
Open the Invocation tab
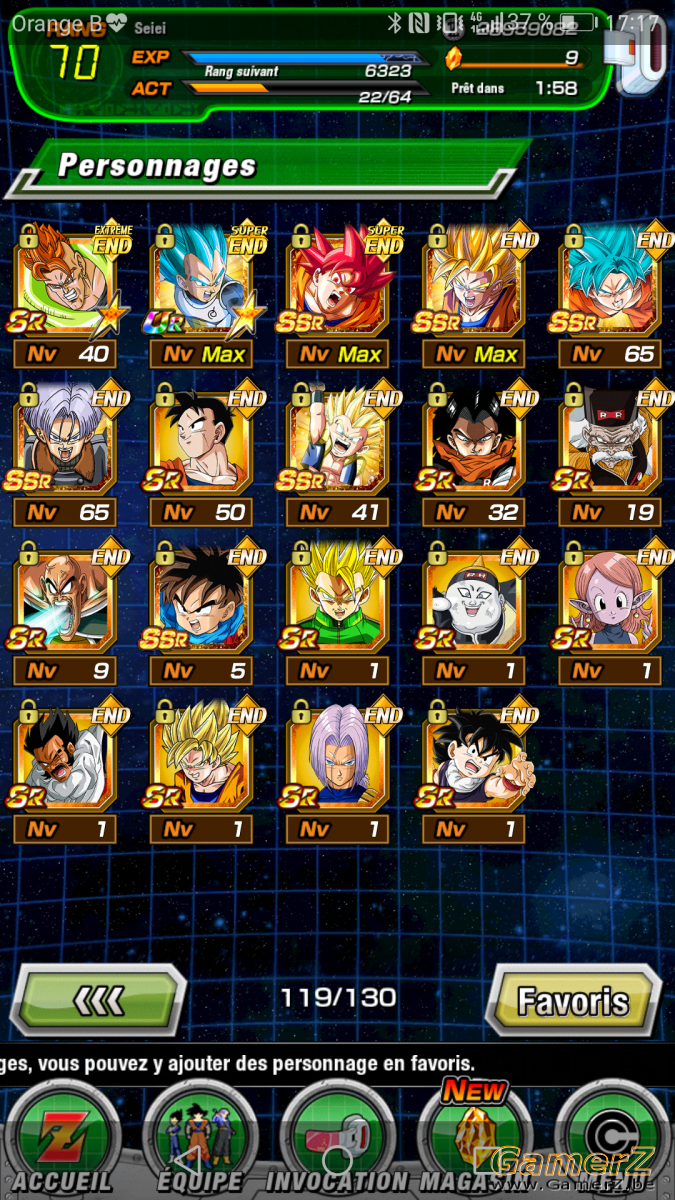336,1140
